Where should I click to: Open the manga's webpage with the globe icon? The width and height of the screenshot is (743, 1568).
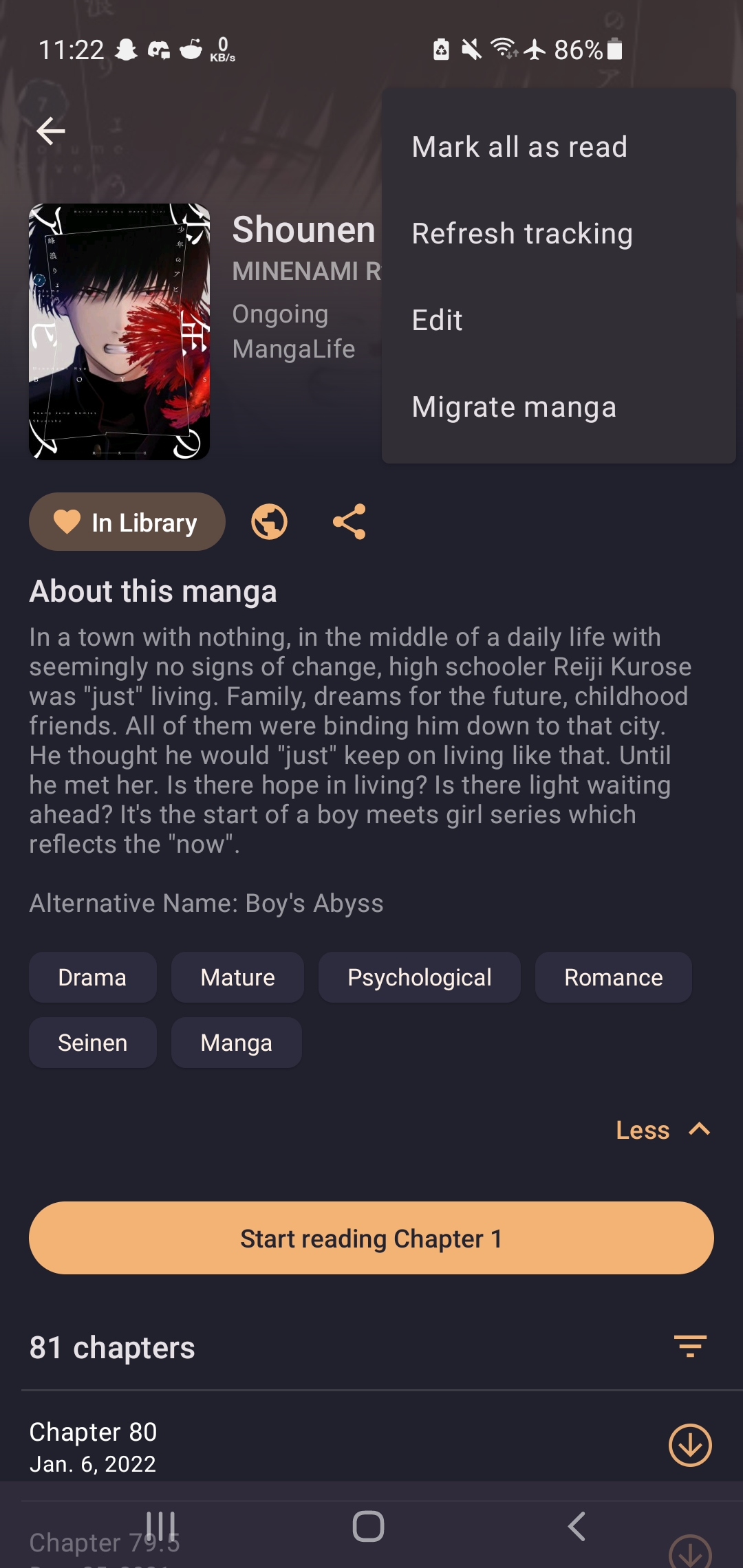pyautogui.click(x=268, y=521)
